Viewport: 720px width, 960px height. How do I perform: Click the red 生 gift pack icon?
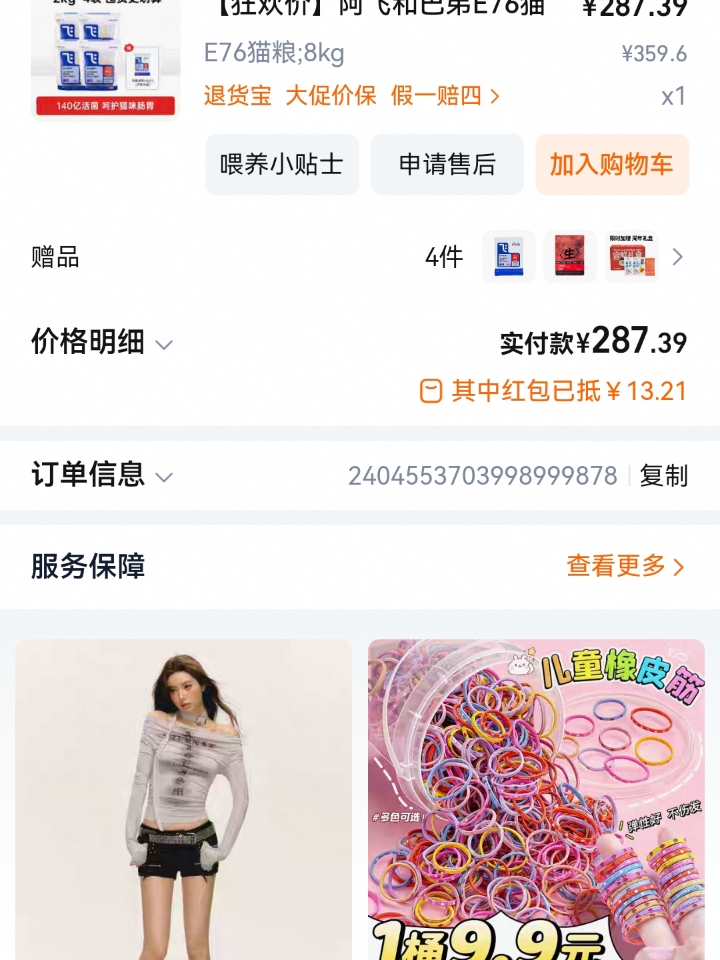570,257
